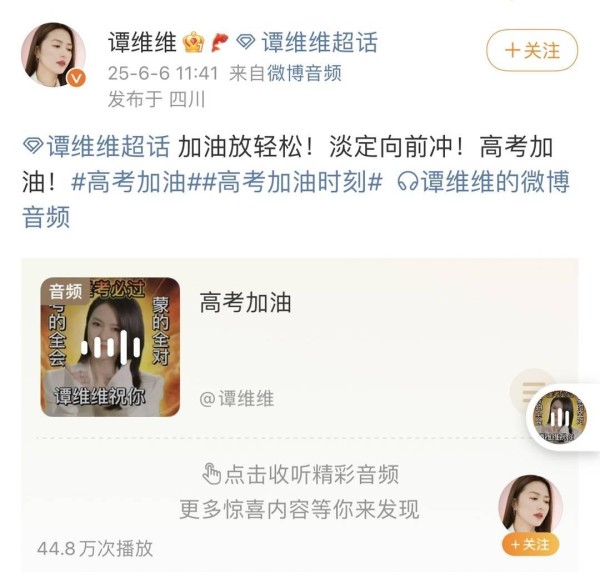Open the floating mini audio player
Image resolution: width=600 pixels, height=578 pixels.
(x=559, y=414)
